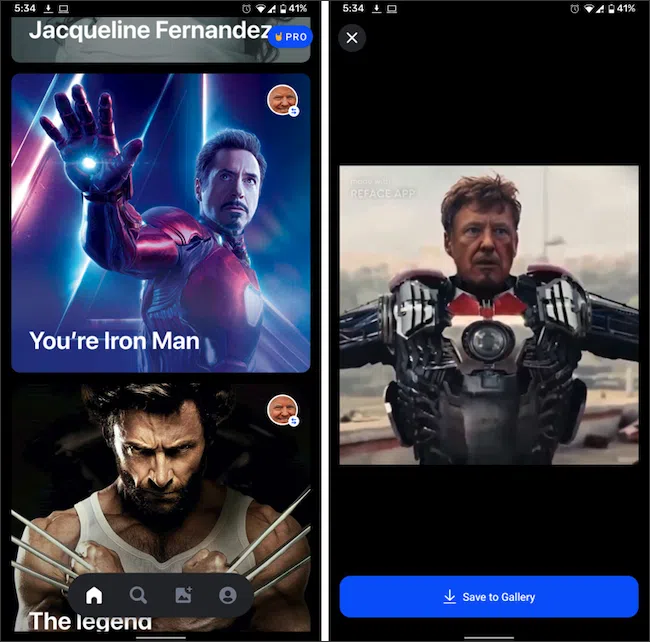This screenshot has height=642, width=650.
Task: Change face avatar on the Iron Man card
Action: (x=283, y=101)
